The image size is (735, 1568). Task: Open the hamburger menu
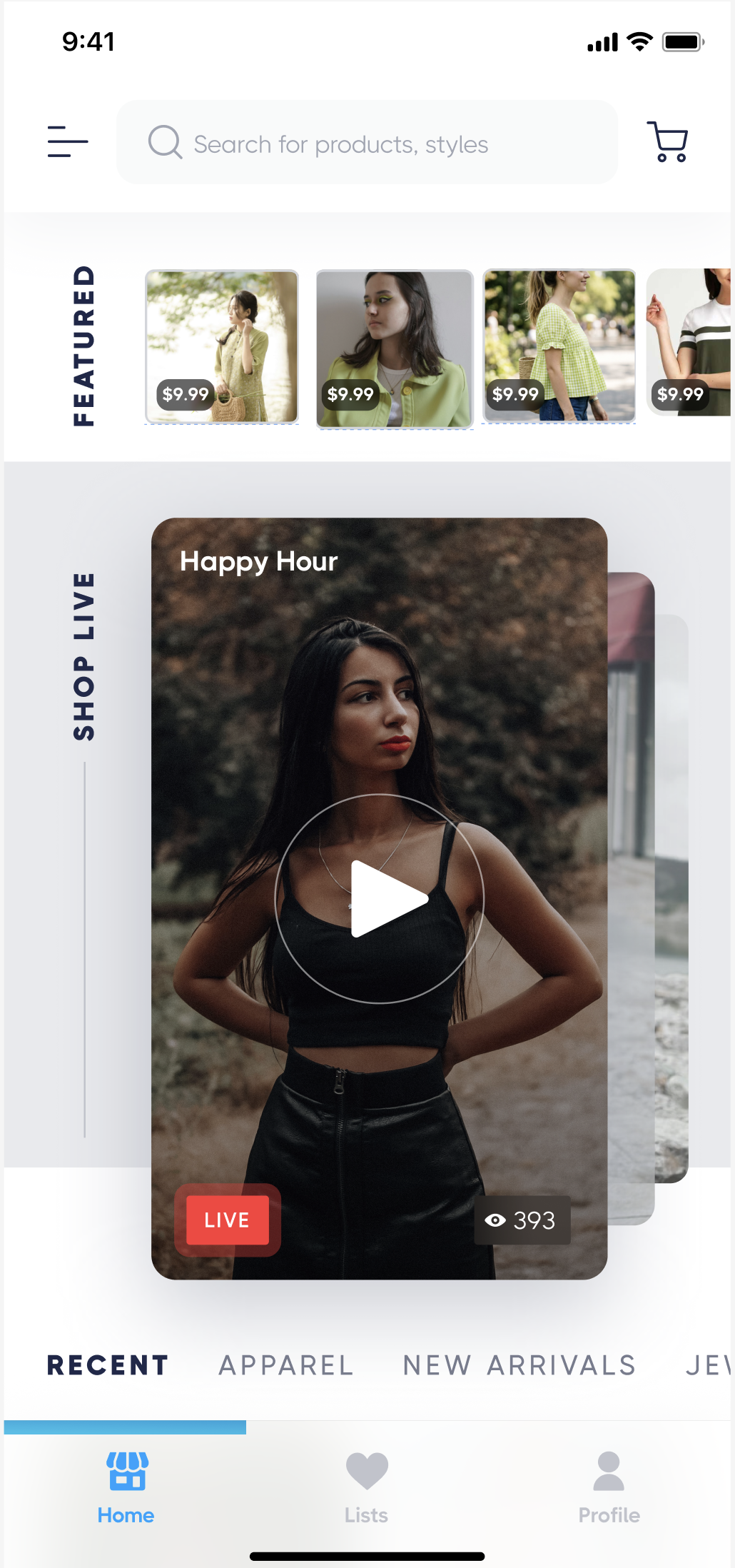[68, 141]
